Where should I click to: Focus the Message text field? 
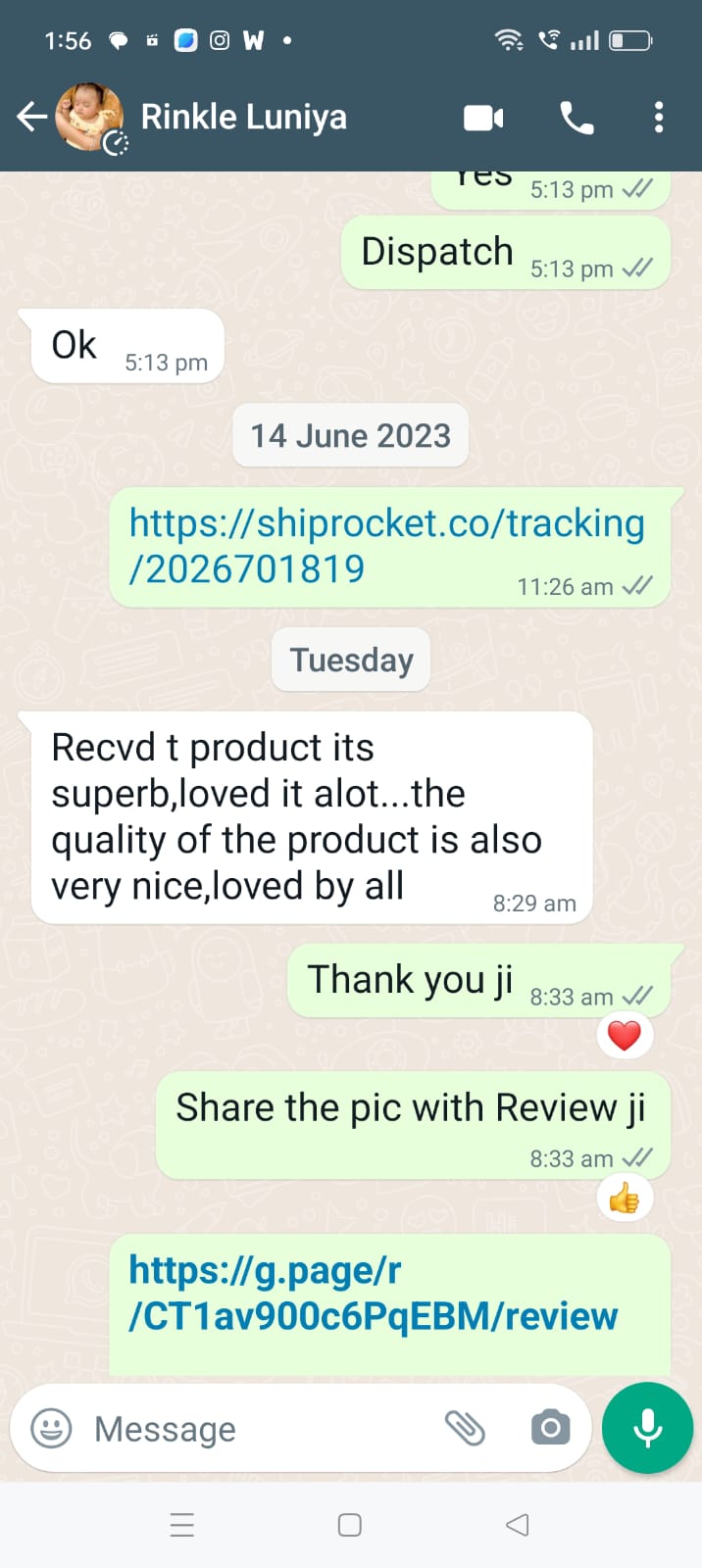(x=255, y=1429)
